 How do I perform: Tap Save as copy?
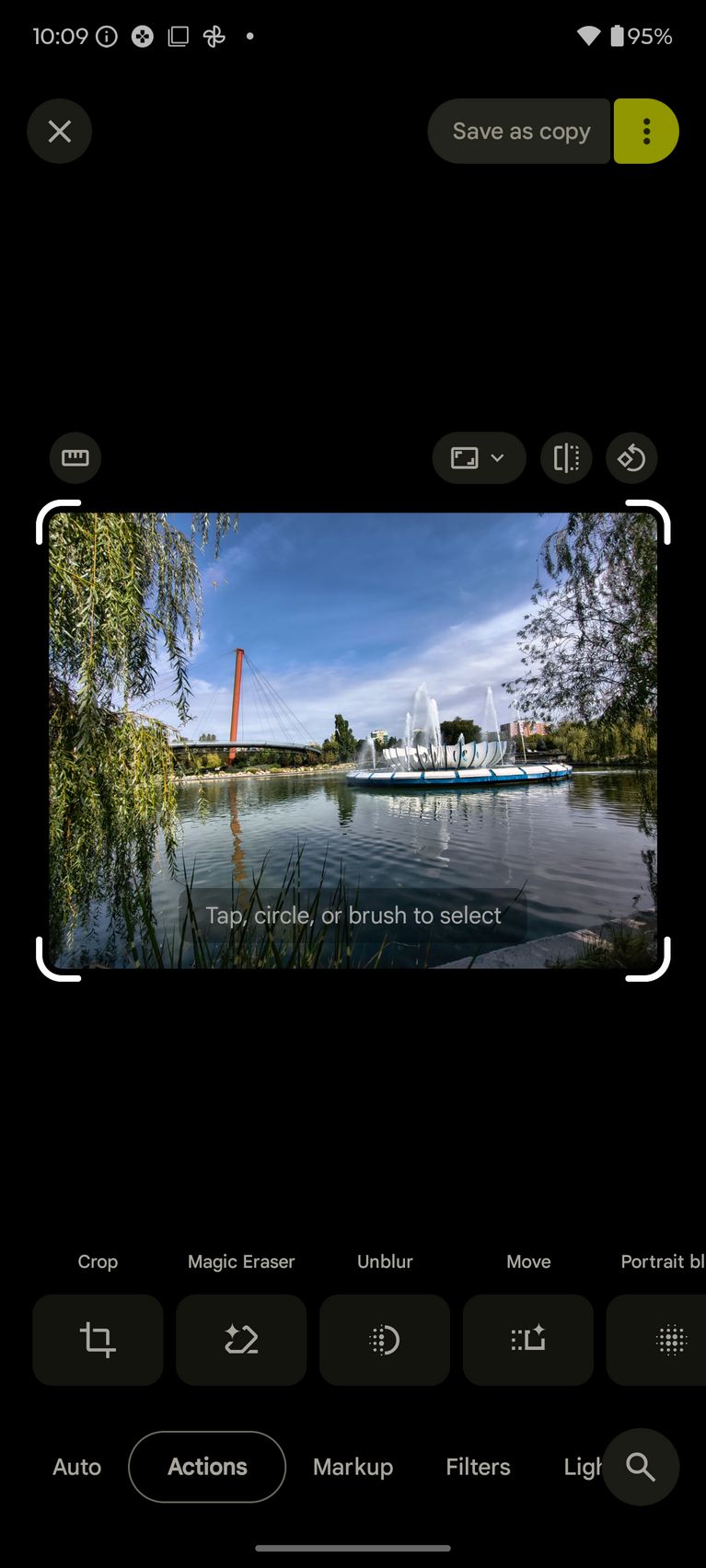(x=520, y=132)
